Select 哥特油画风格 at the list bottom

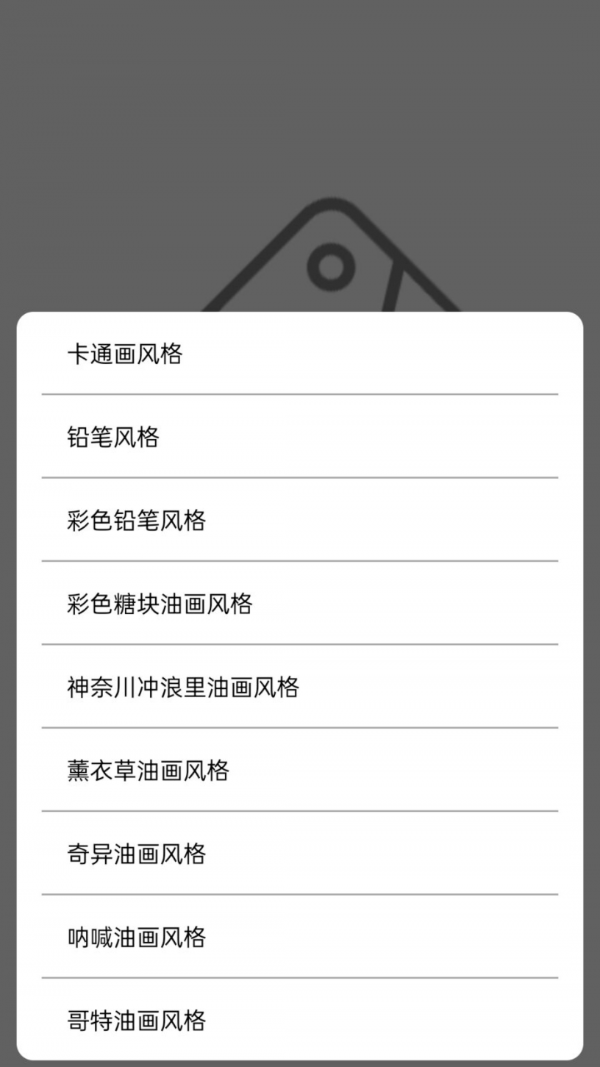click(136, 1020)
